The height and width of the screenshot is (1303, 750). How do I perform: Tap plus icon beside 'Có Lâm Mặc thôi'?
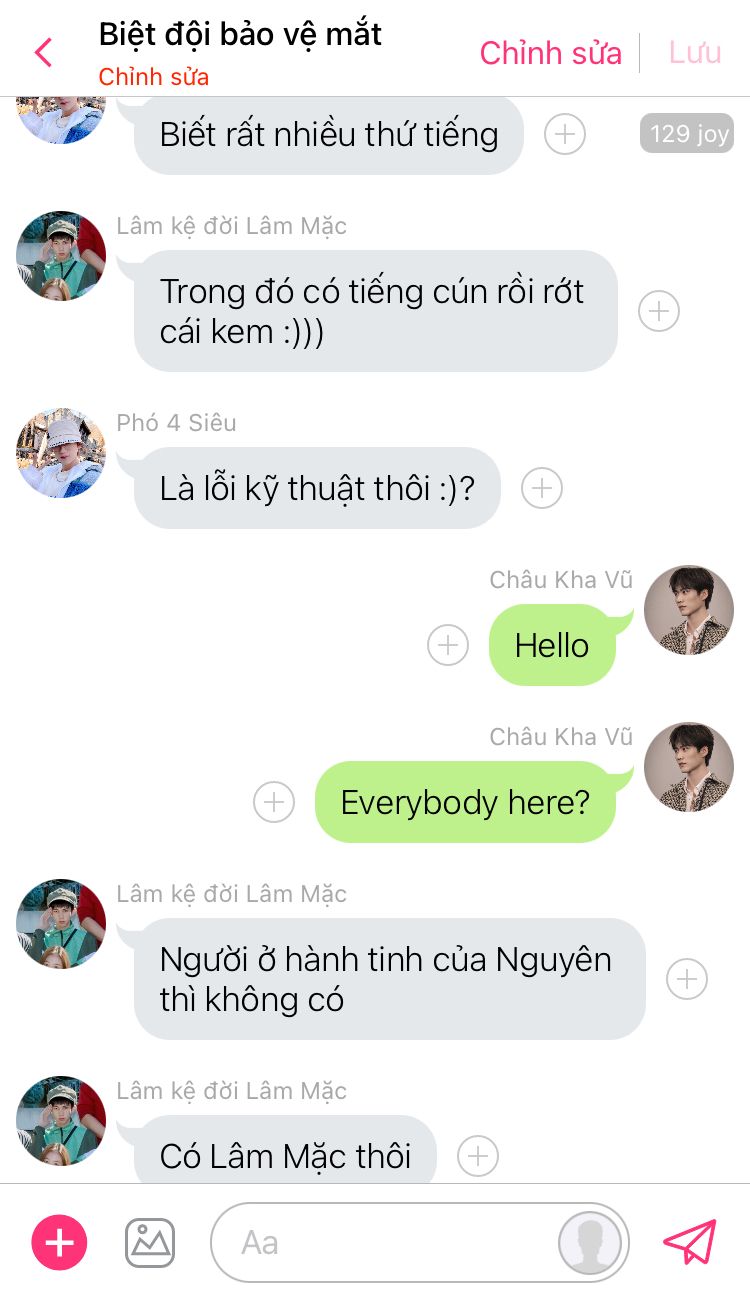click(x=478, y=1156)
